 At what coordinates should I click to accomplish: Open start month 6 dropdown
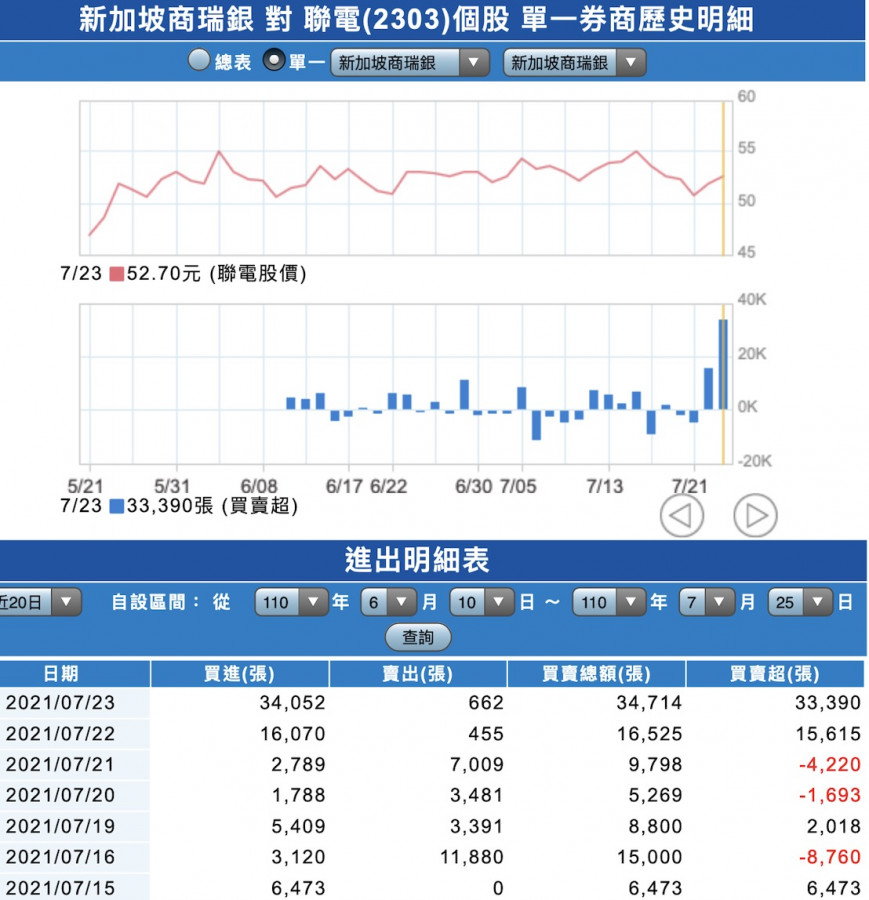pos(389,602)
